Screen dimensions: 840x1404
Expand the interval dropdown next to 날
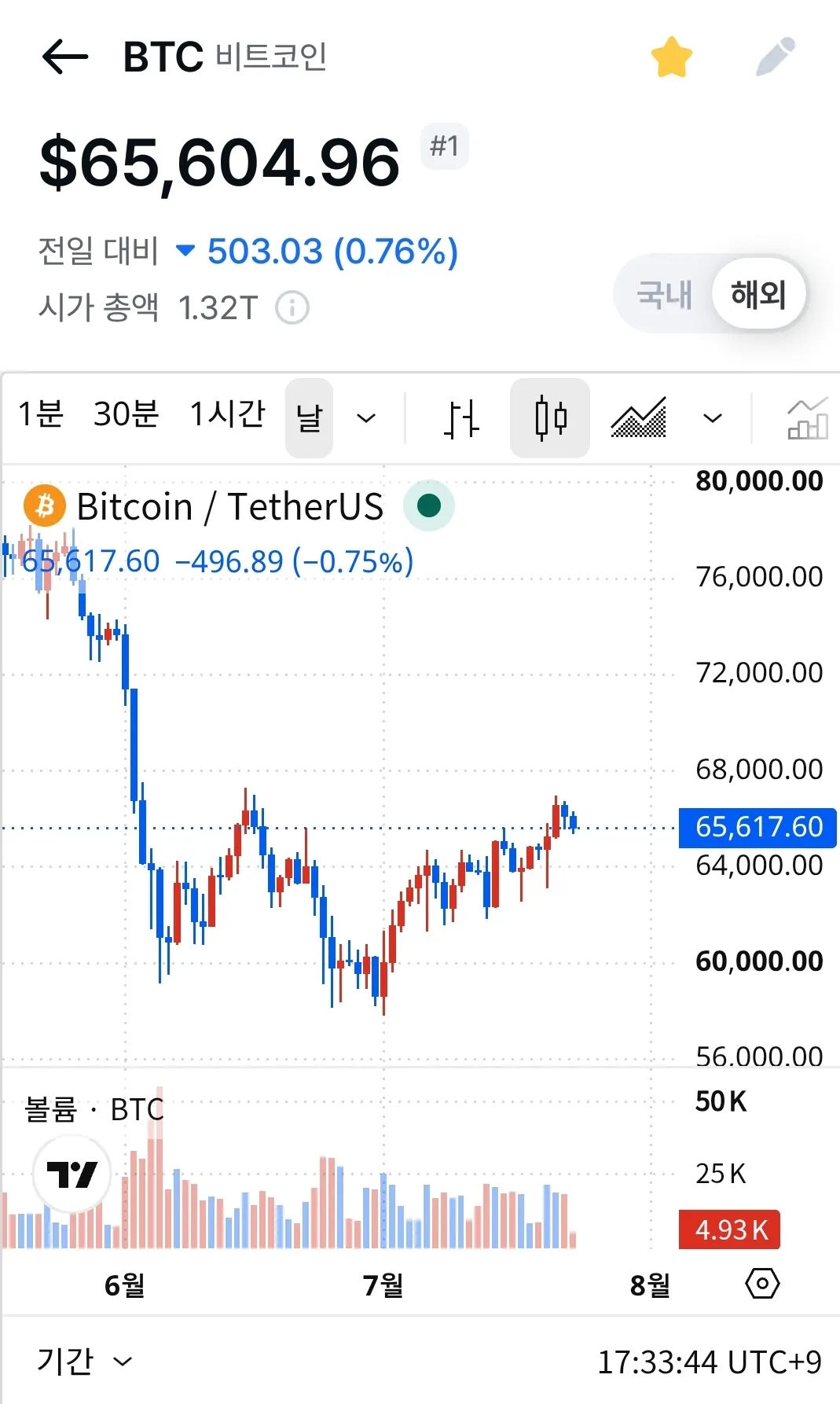[x=366, y=417]
